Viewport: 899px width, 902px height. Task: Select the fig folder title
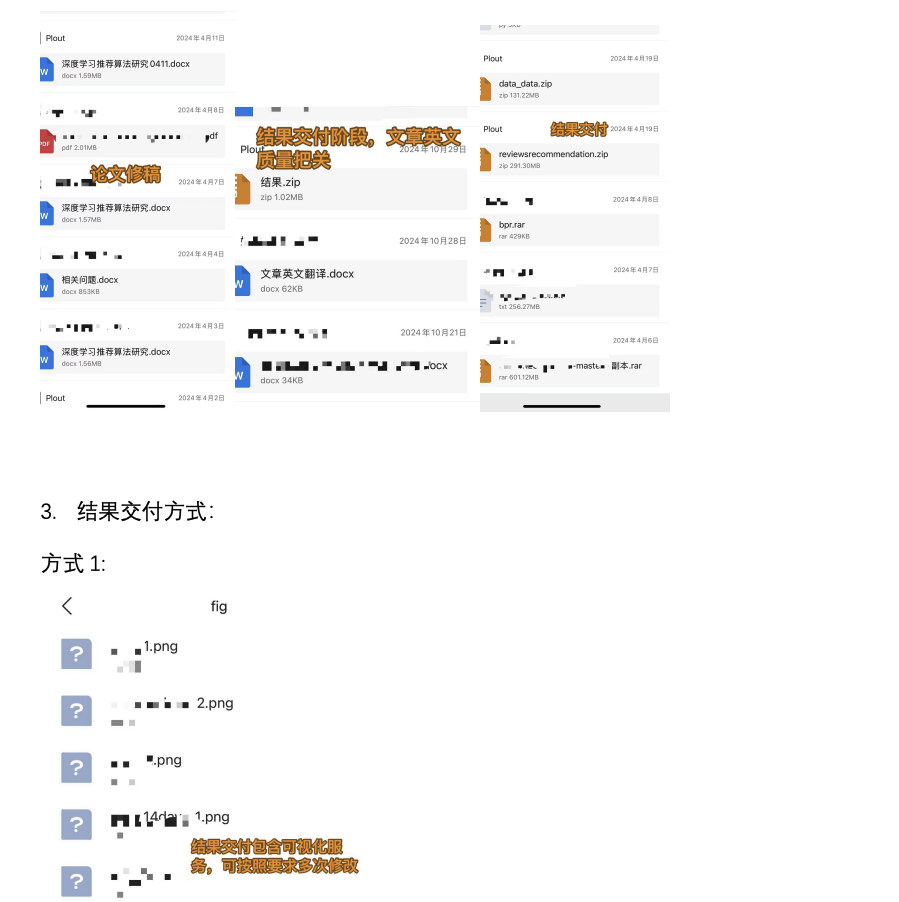(x=219, y=605)
